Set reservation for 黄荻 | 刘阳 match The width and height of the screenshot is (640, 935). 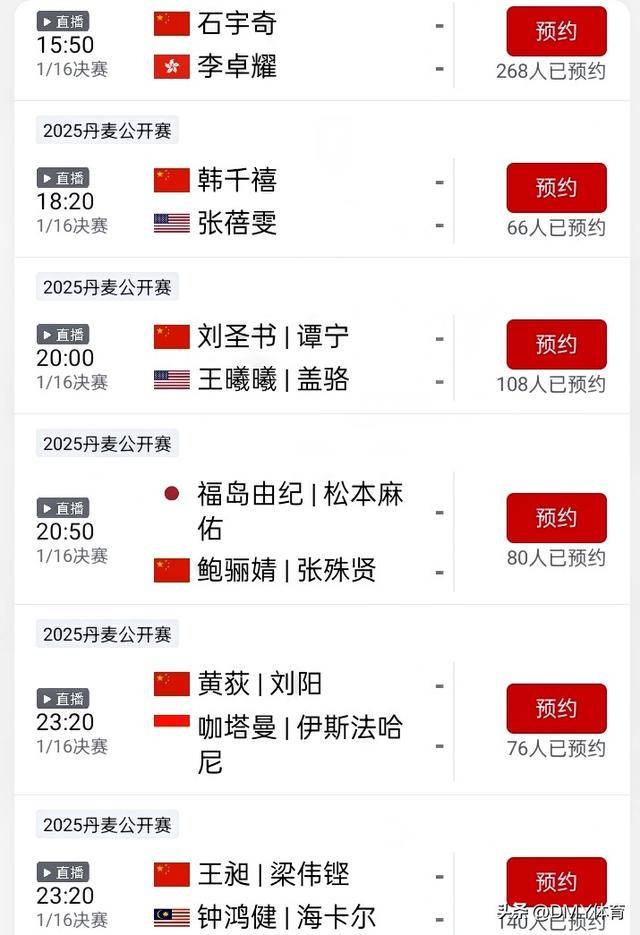(x=556, y=708)
